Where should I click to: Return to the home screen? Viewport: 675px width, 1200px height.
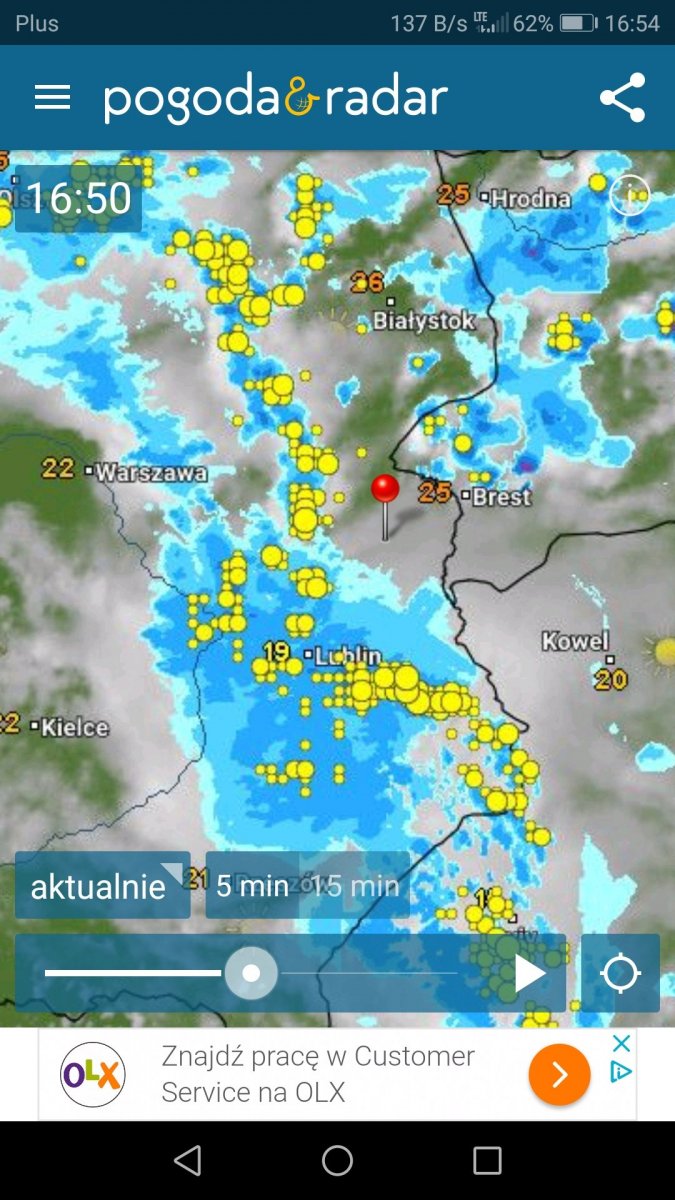[x=337, y=1160]
